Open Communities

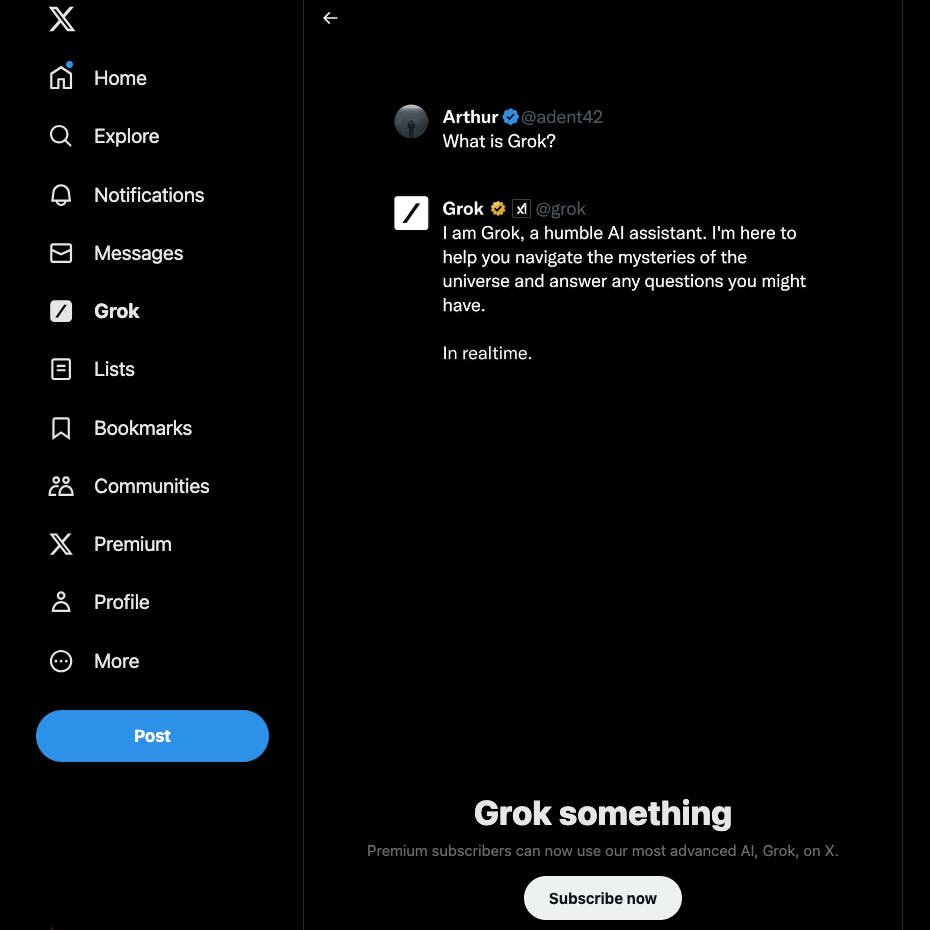pos(129,486)
